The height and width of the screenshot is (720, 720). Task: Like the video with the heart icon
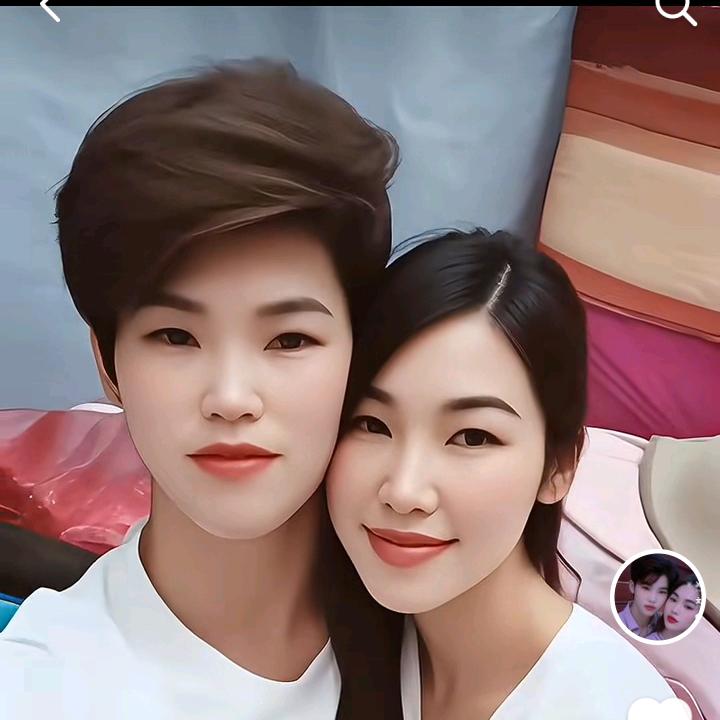coord(659,710)
